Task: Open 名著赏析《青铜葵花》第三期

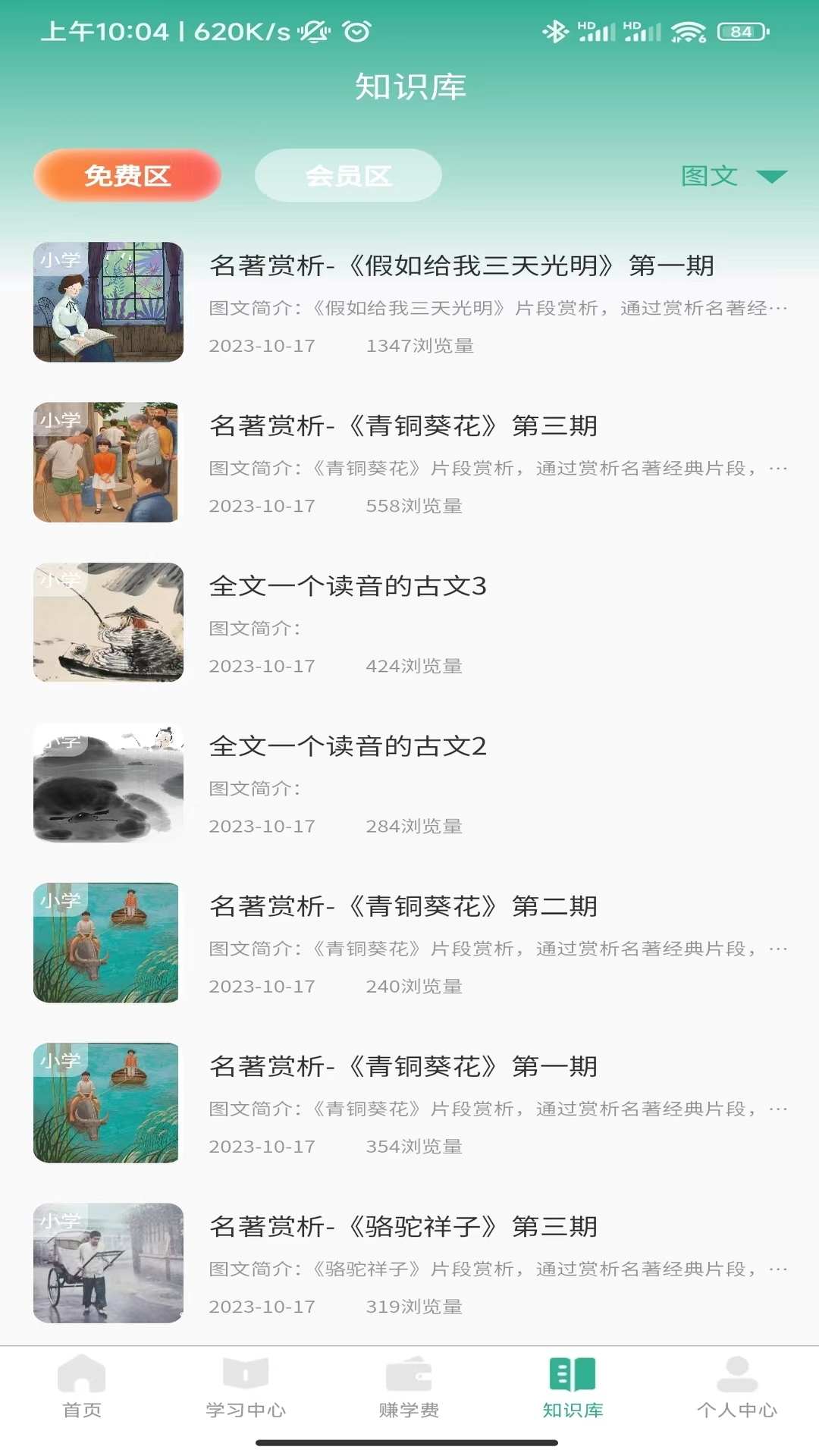Action: [x=403, y=426]
